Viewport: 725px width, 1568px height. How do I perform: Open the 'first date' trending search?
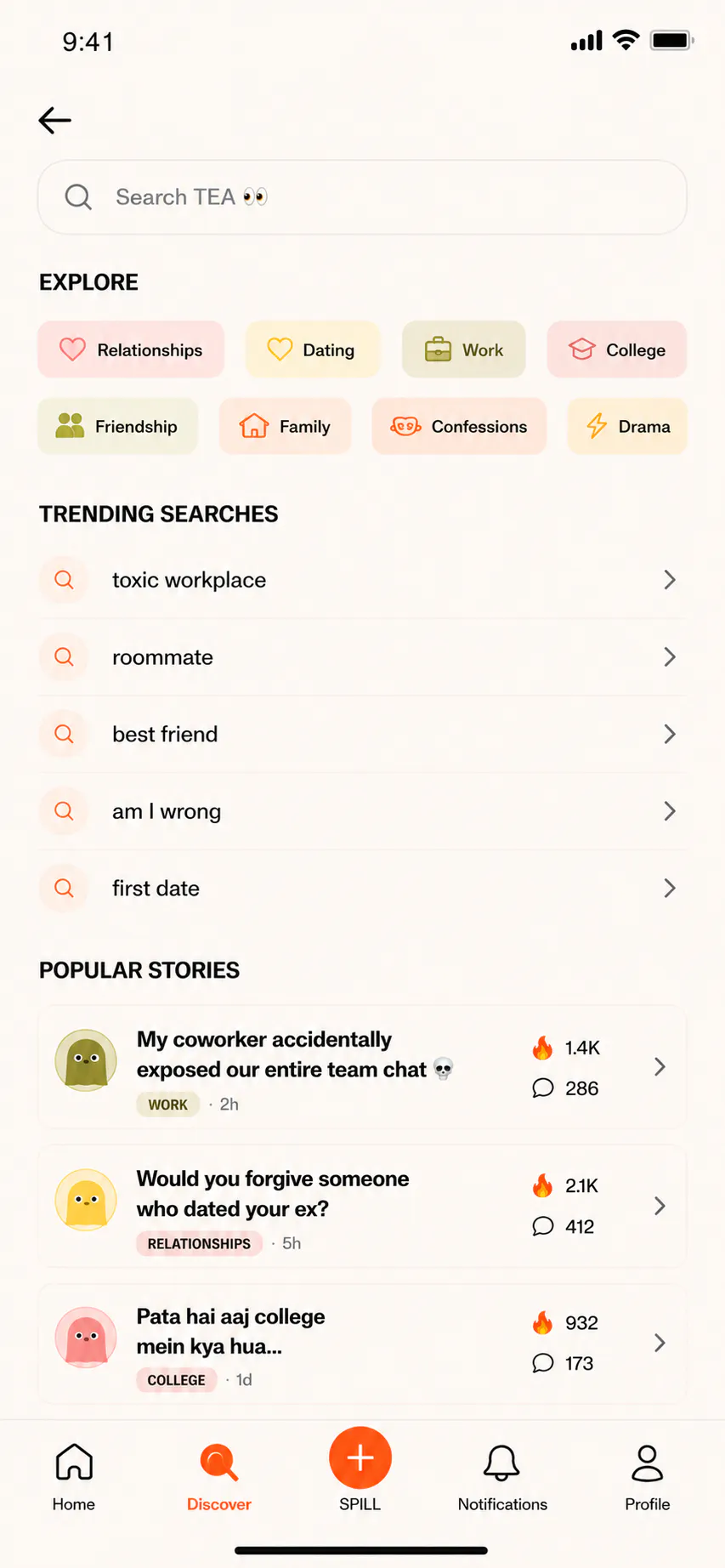[x=362, y=889]
